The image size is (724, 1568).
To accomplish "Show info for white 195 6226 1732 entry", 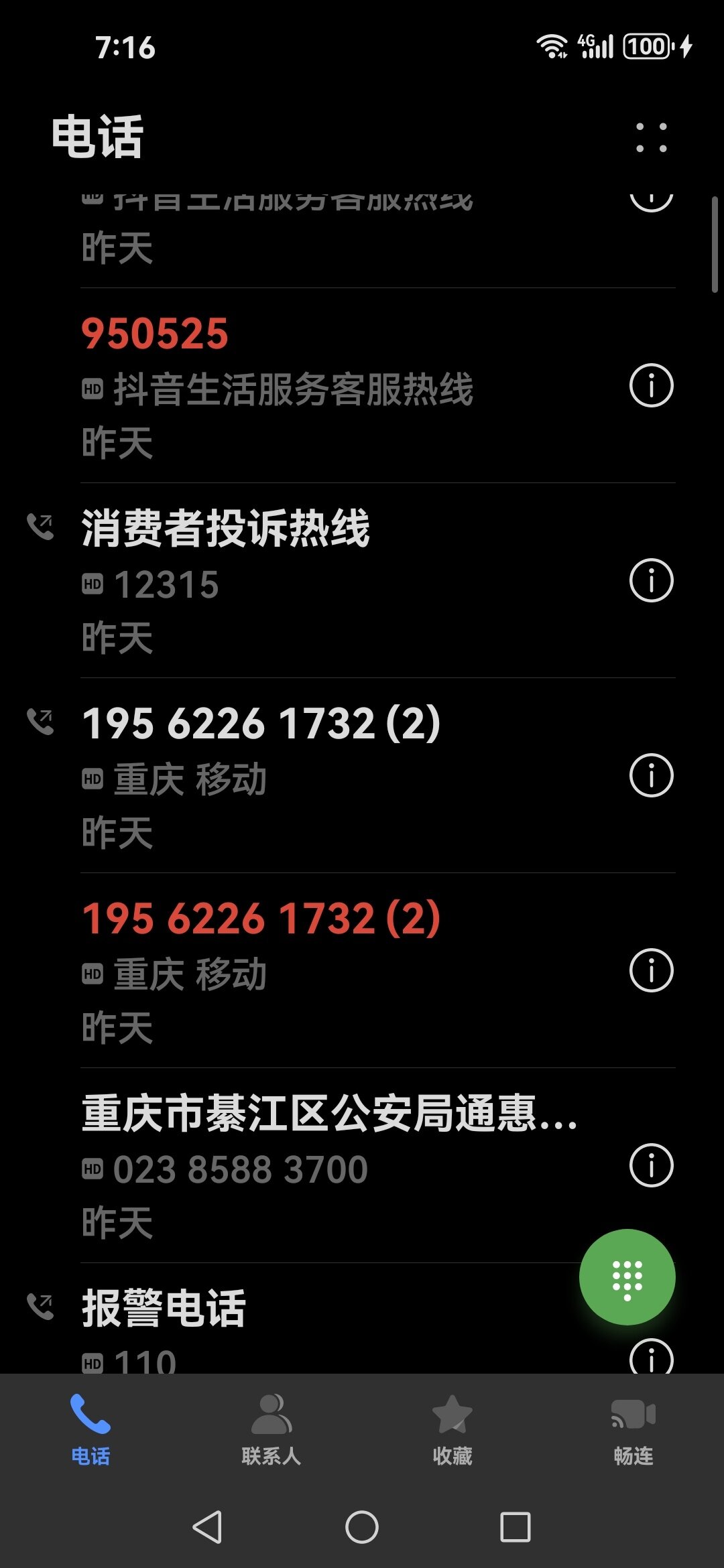I will click(x=651, y=775).
